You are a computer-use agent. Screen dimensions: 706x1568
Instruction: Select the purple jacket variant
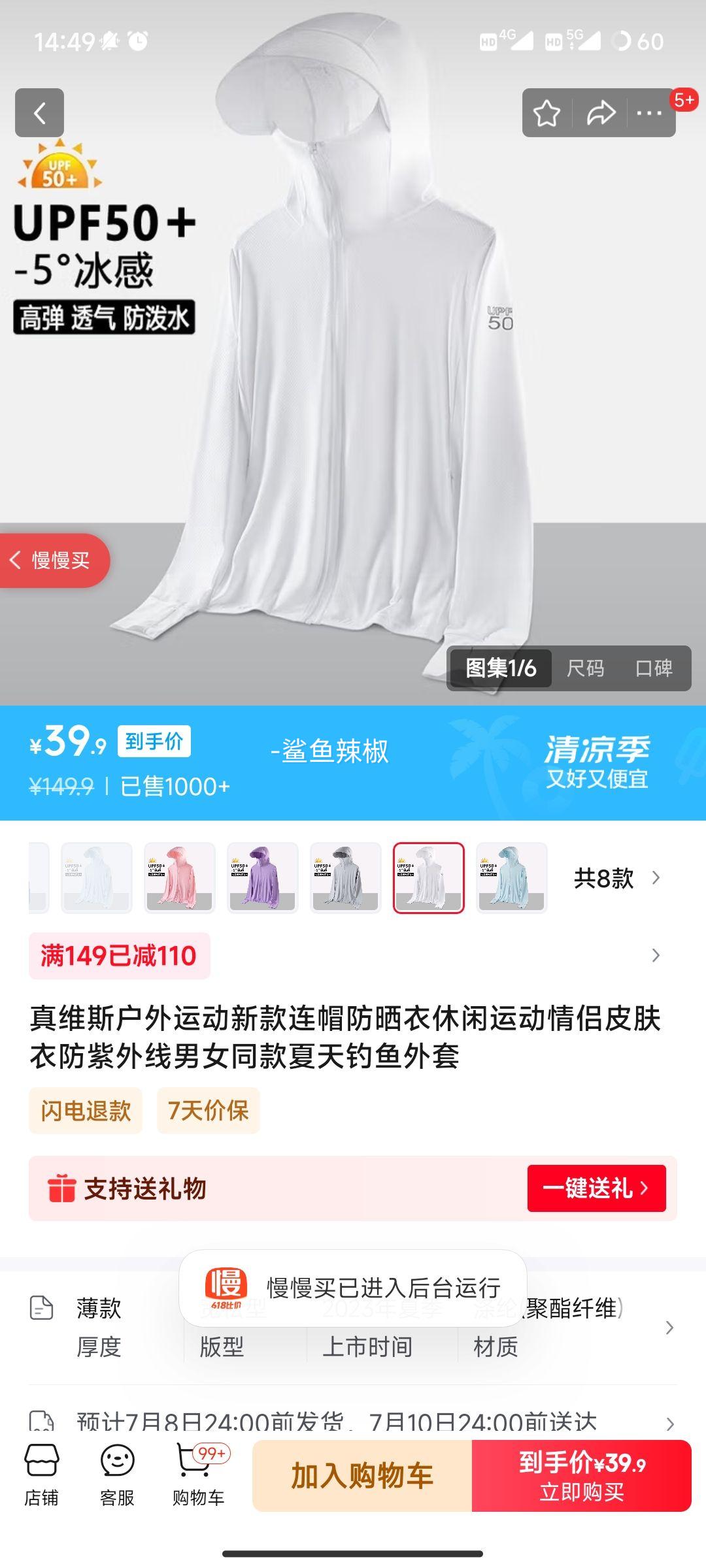click(x=262, y=877)
